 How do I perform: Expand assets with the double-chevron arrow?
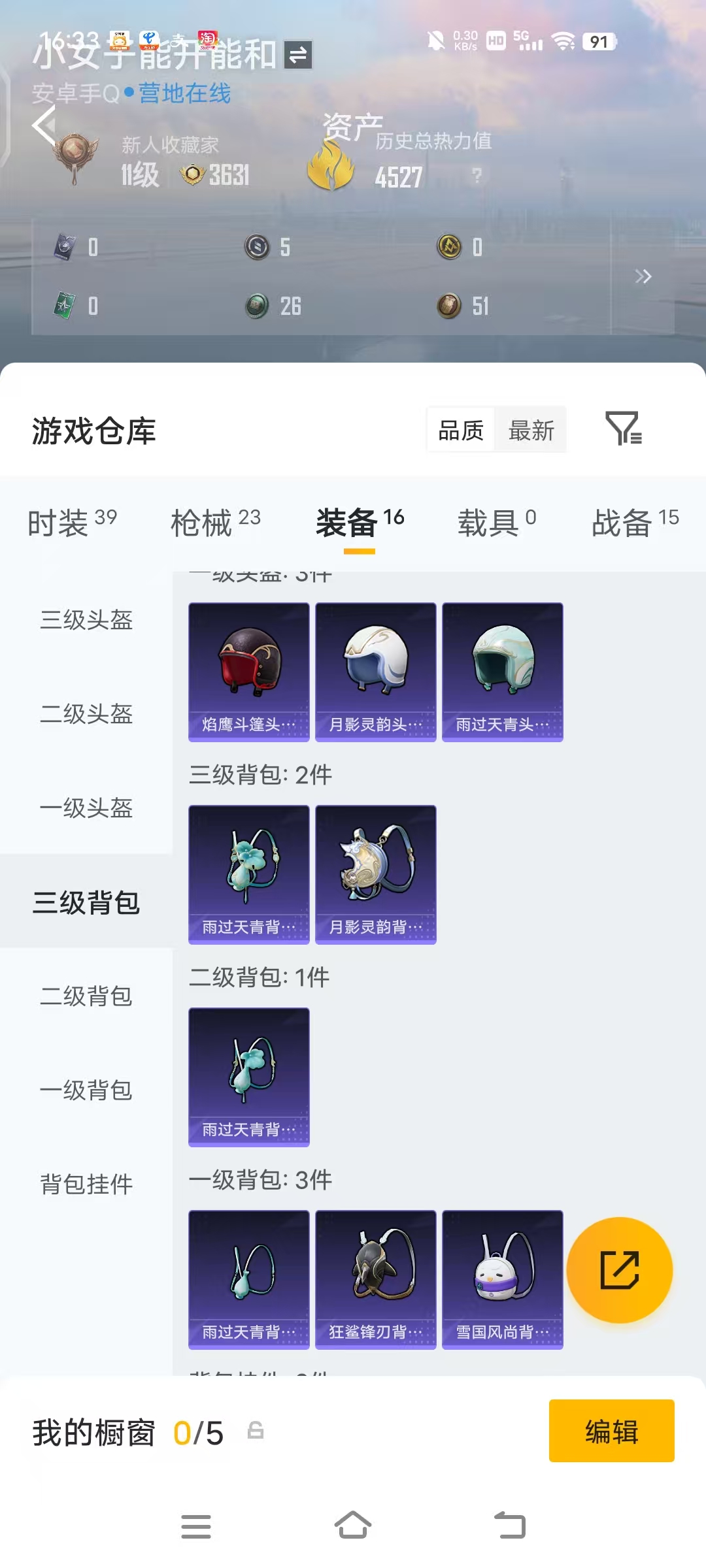(643, 276)
